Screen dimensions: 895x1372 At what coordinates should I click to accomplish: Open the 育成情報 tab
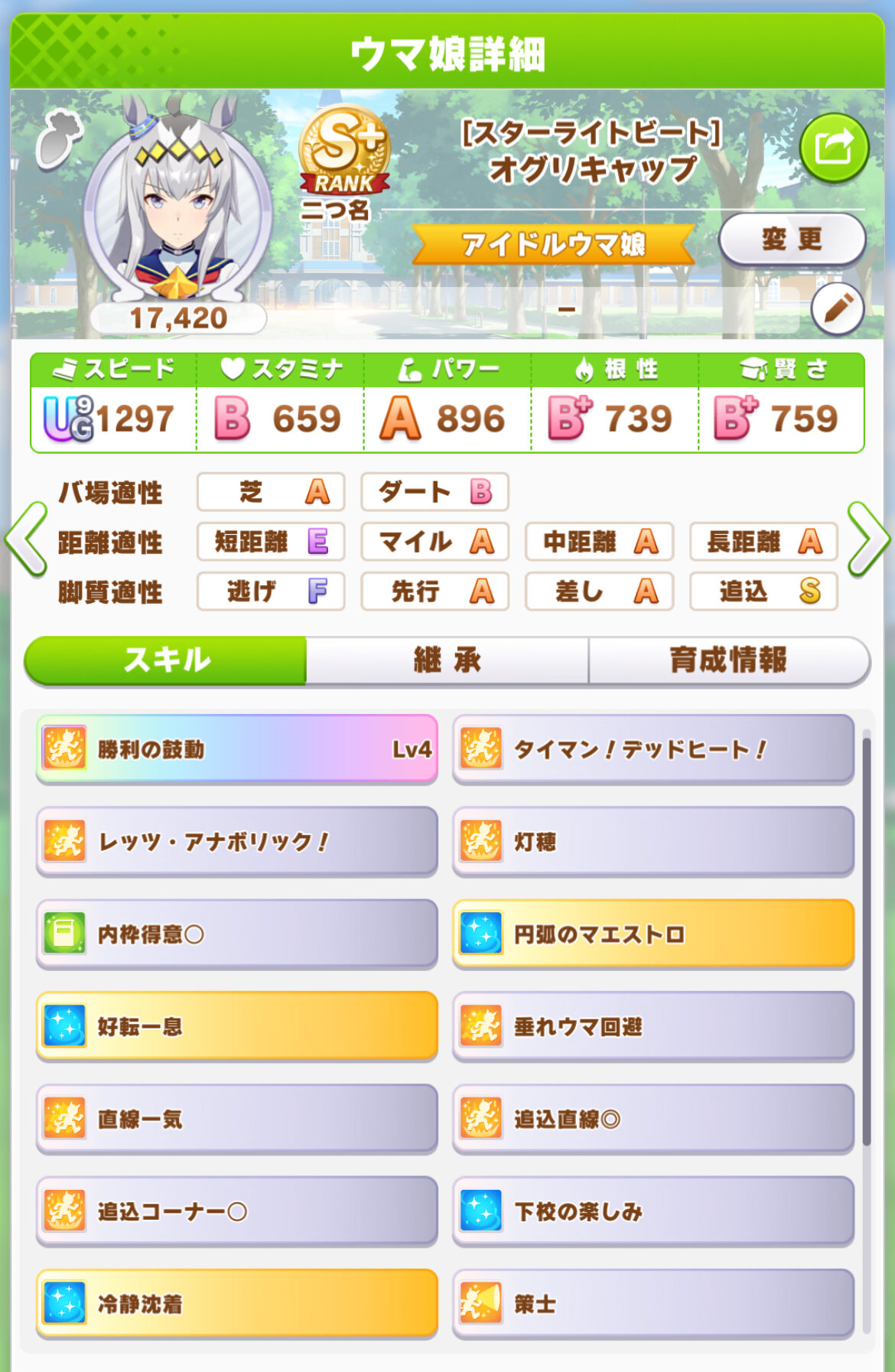[x=728, y=660]
